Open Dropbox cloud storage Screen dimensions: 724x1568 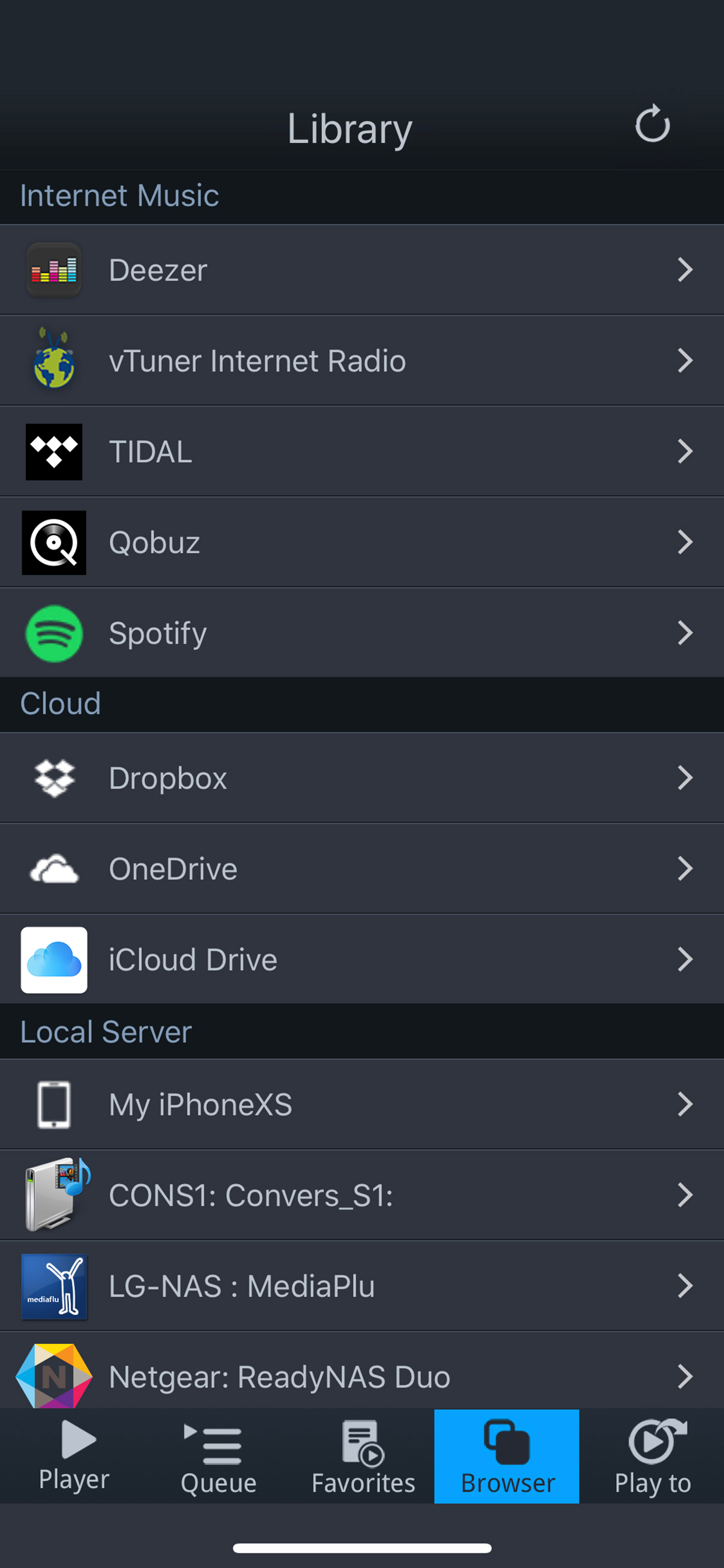pos(361,778)
